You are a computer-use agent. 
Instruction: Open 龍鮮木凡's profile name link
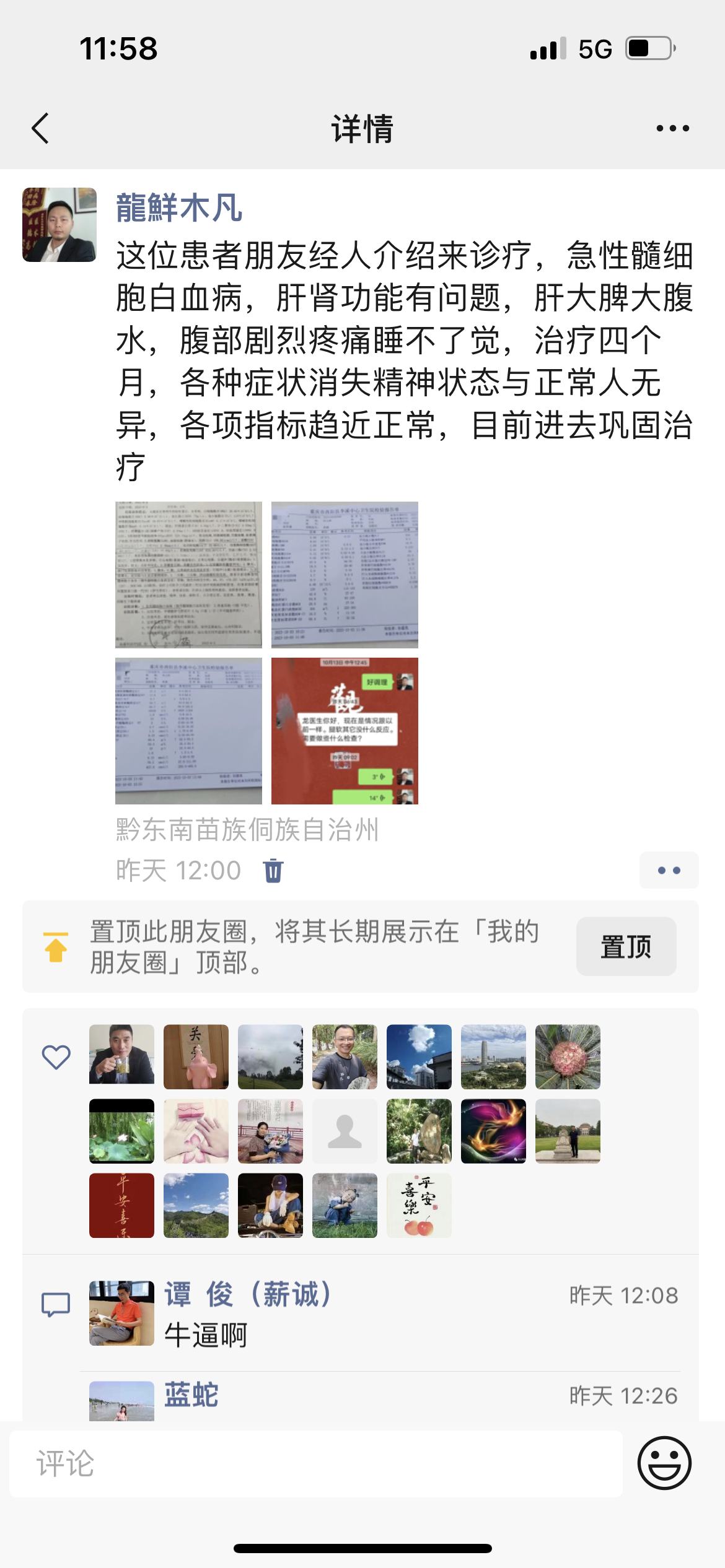179,207
